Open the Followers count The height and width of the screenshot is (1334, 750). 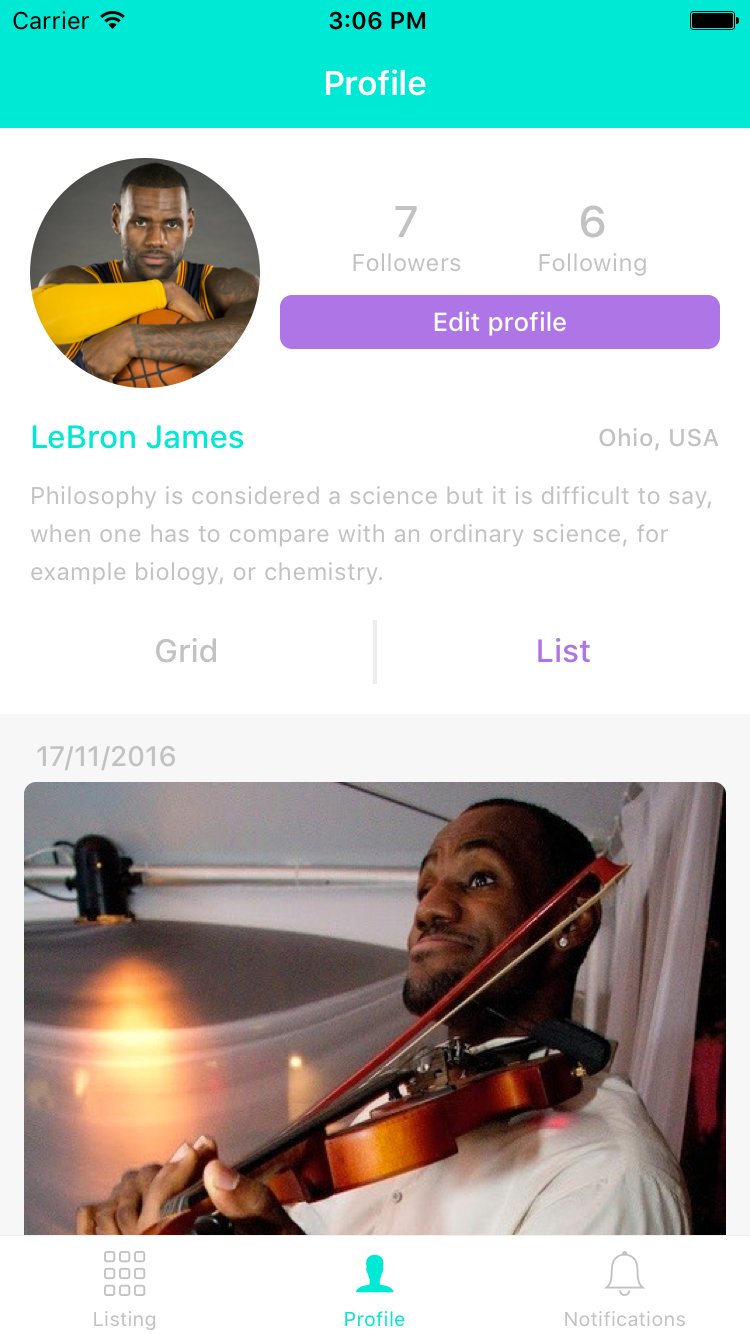(406, 240)
